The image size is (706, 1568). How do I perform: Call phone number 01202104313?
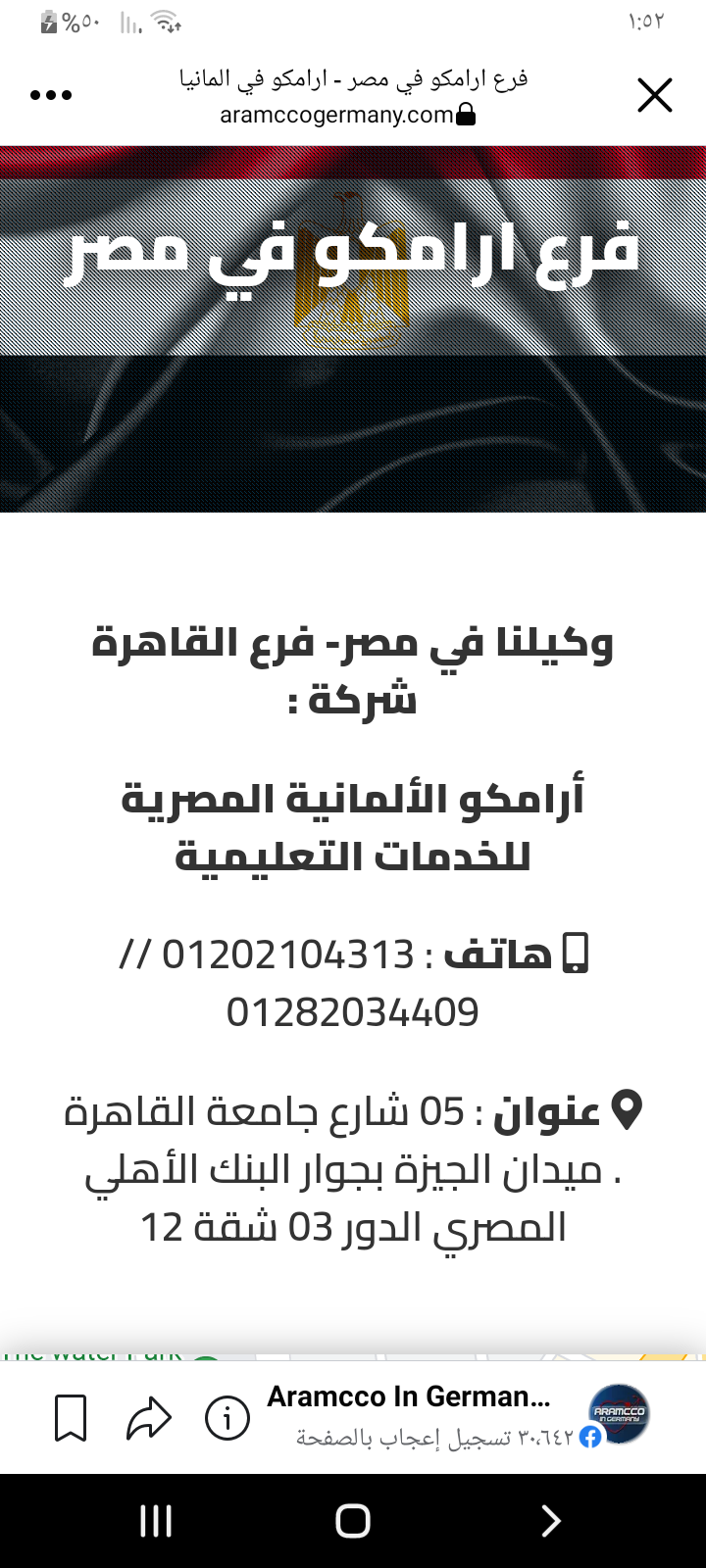[x=288, y=954]
